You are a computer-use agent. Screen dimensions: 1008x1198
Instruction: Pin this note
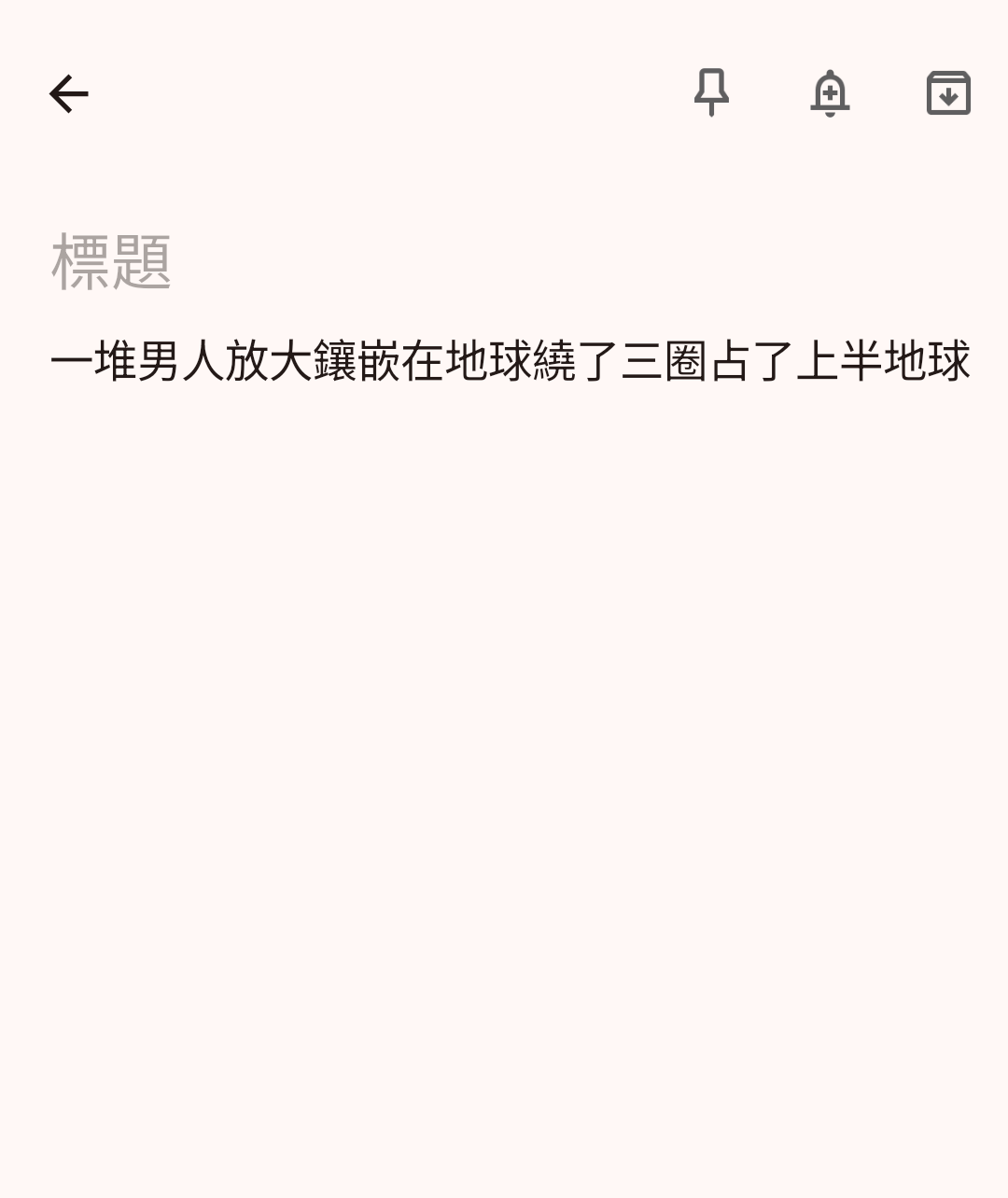point(711,92)
